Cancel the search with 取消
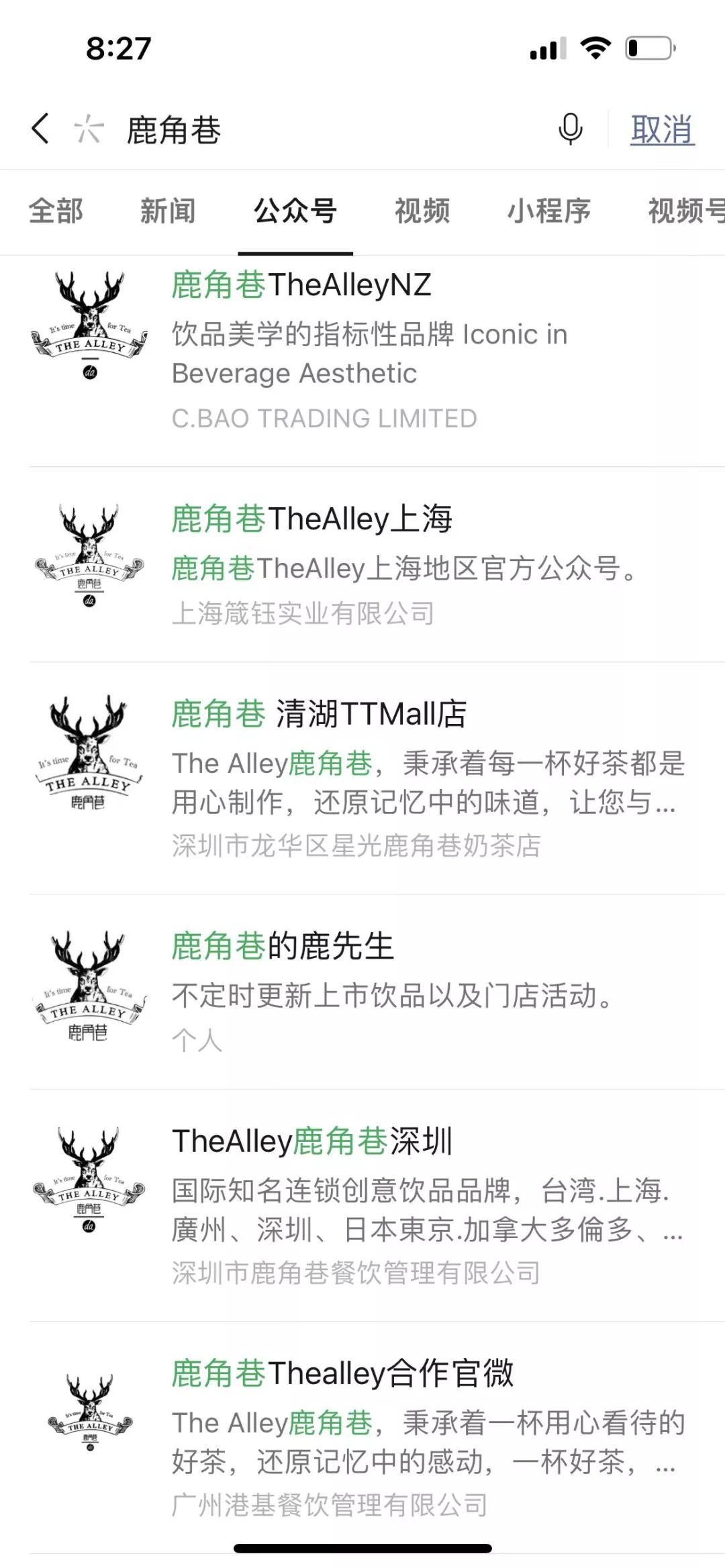725x1568 pixels. pyautogui.click(x=662, y=129)
